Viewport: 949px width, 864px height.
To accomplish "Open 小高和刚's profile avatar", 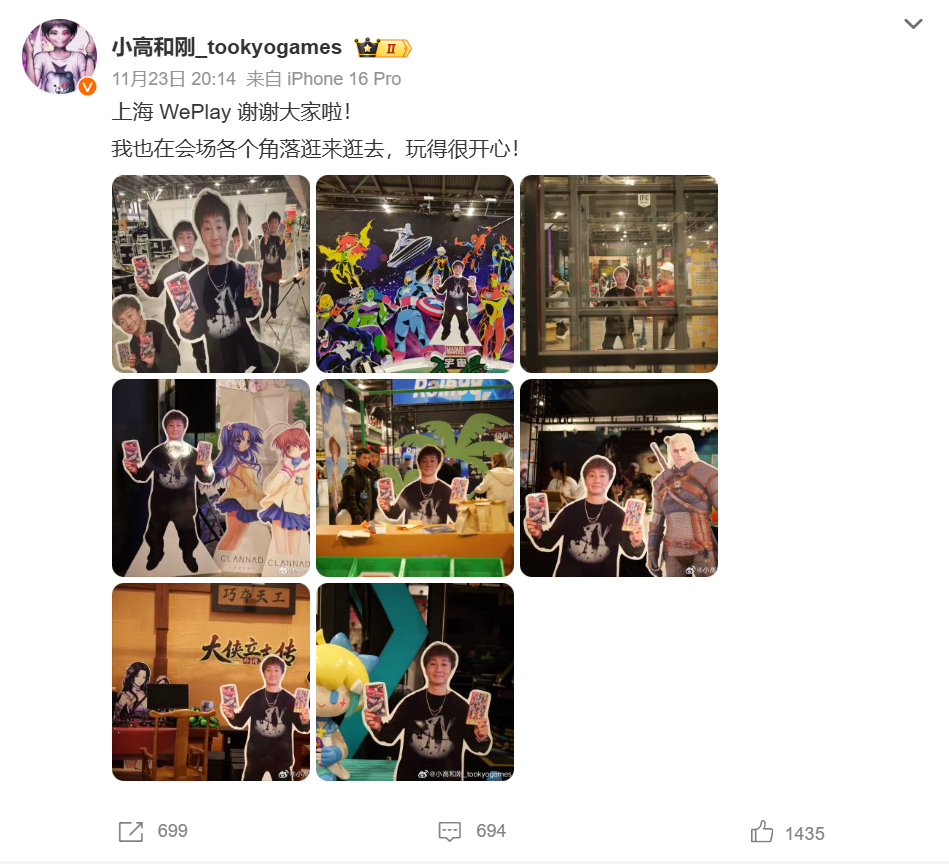I will tap(60, 57).
